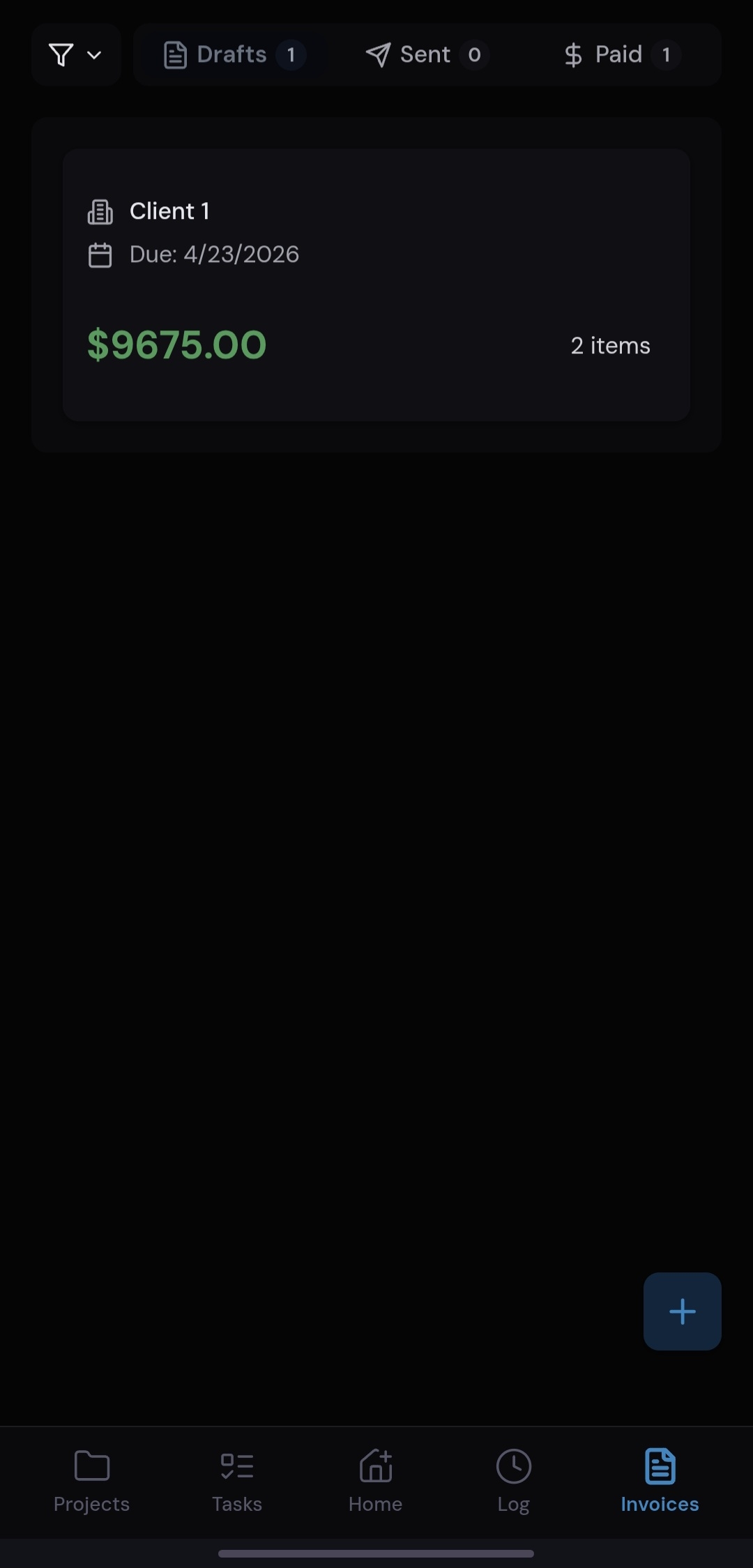Create a new invoice with plus button
The image size is (753, 1568).
click(682, 1311)
